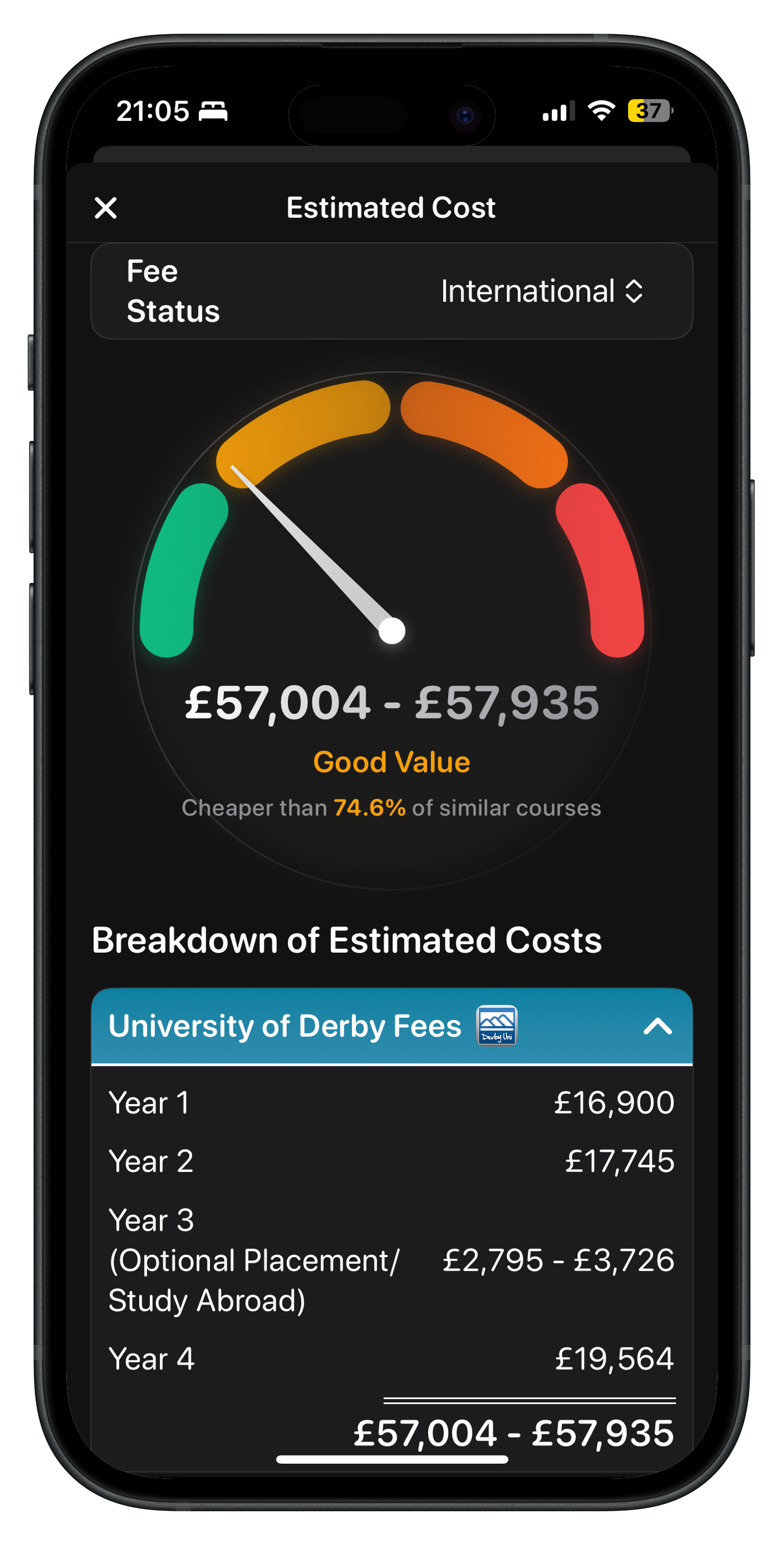Change International fee status option
784x1545 pixels.
tap(539, 292)
